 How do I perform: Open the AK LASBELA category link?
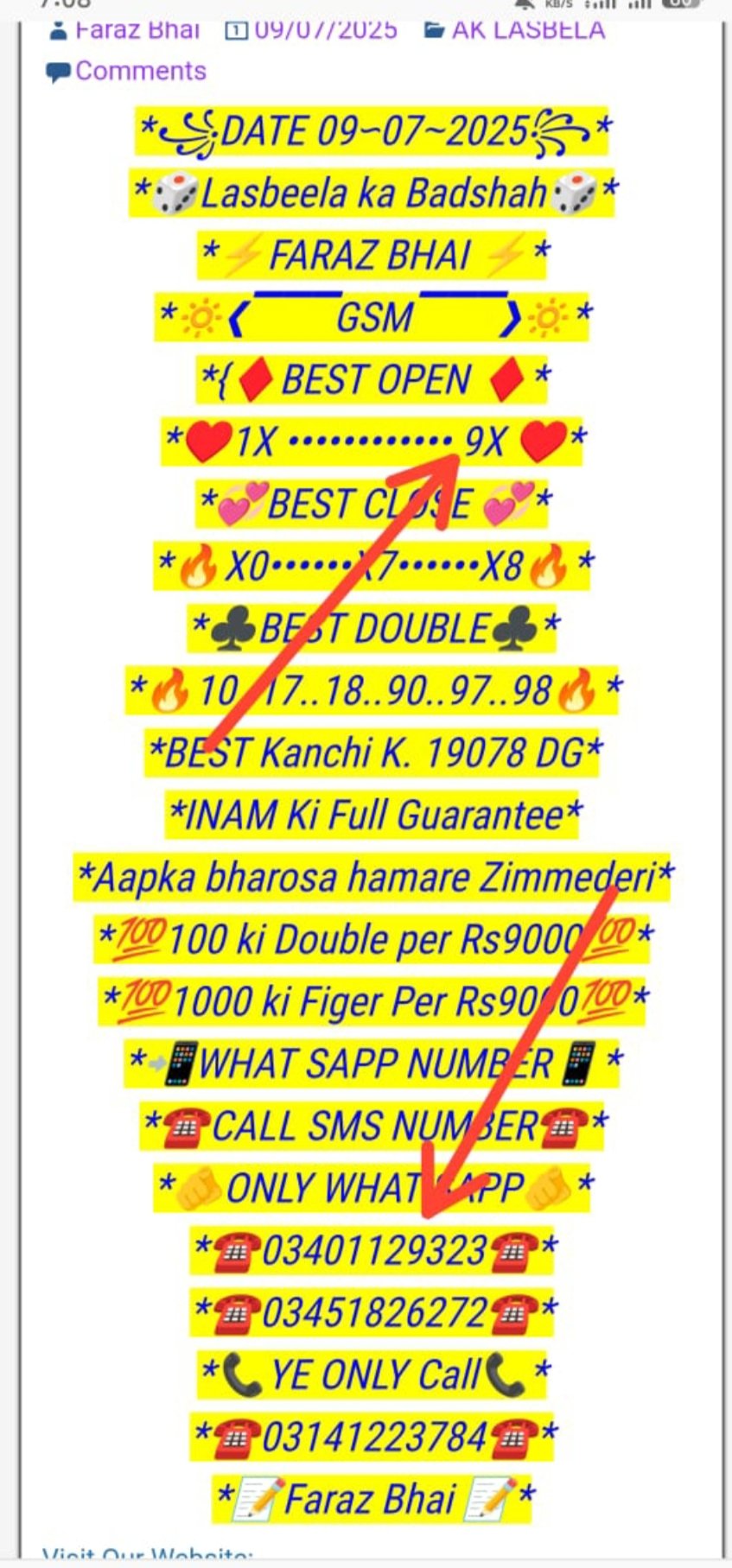528,31
